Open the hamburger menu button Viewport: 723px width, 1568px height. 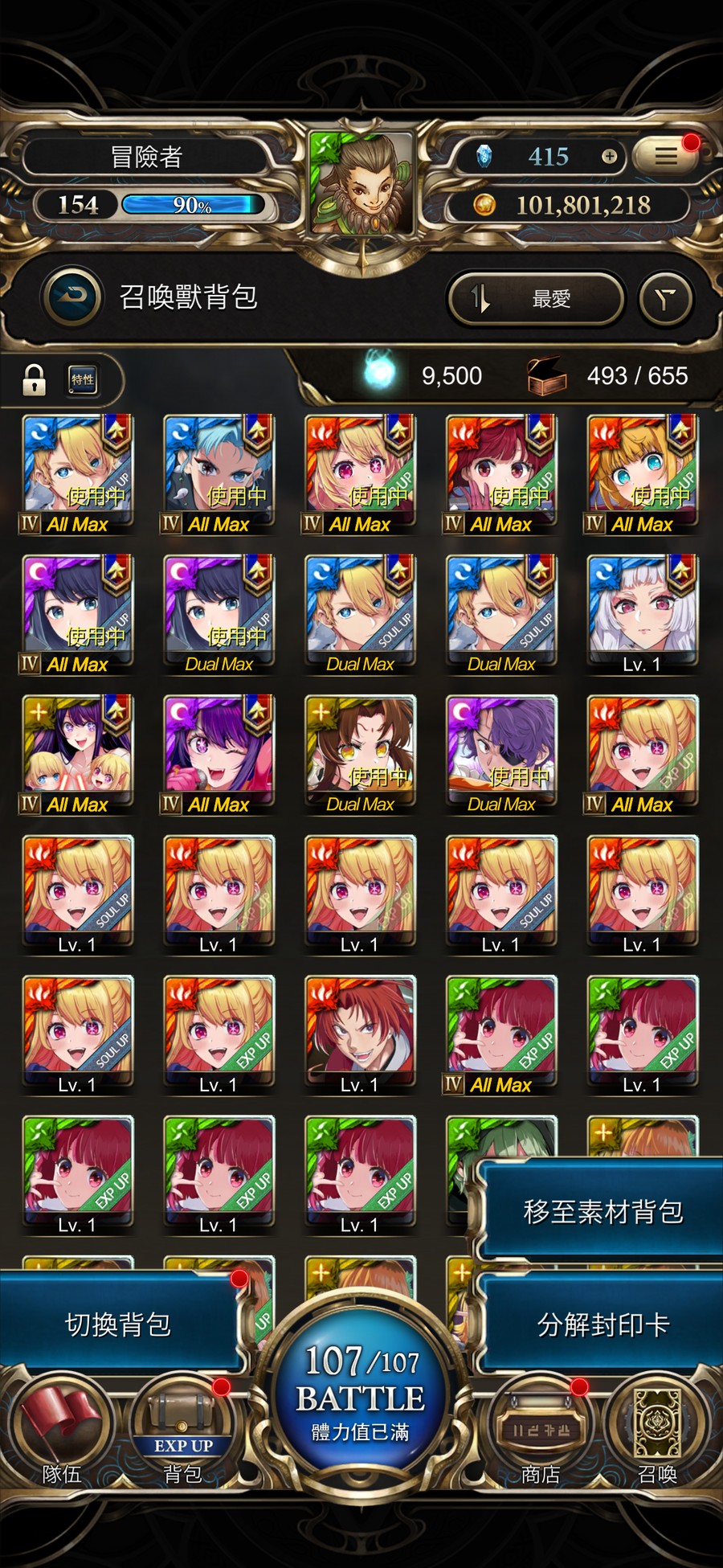[665, 156]
